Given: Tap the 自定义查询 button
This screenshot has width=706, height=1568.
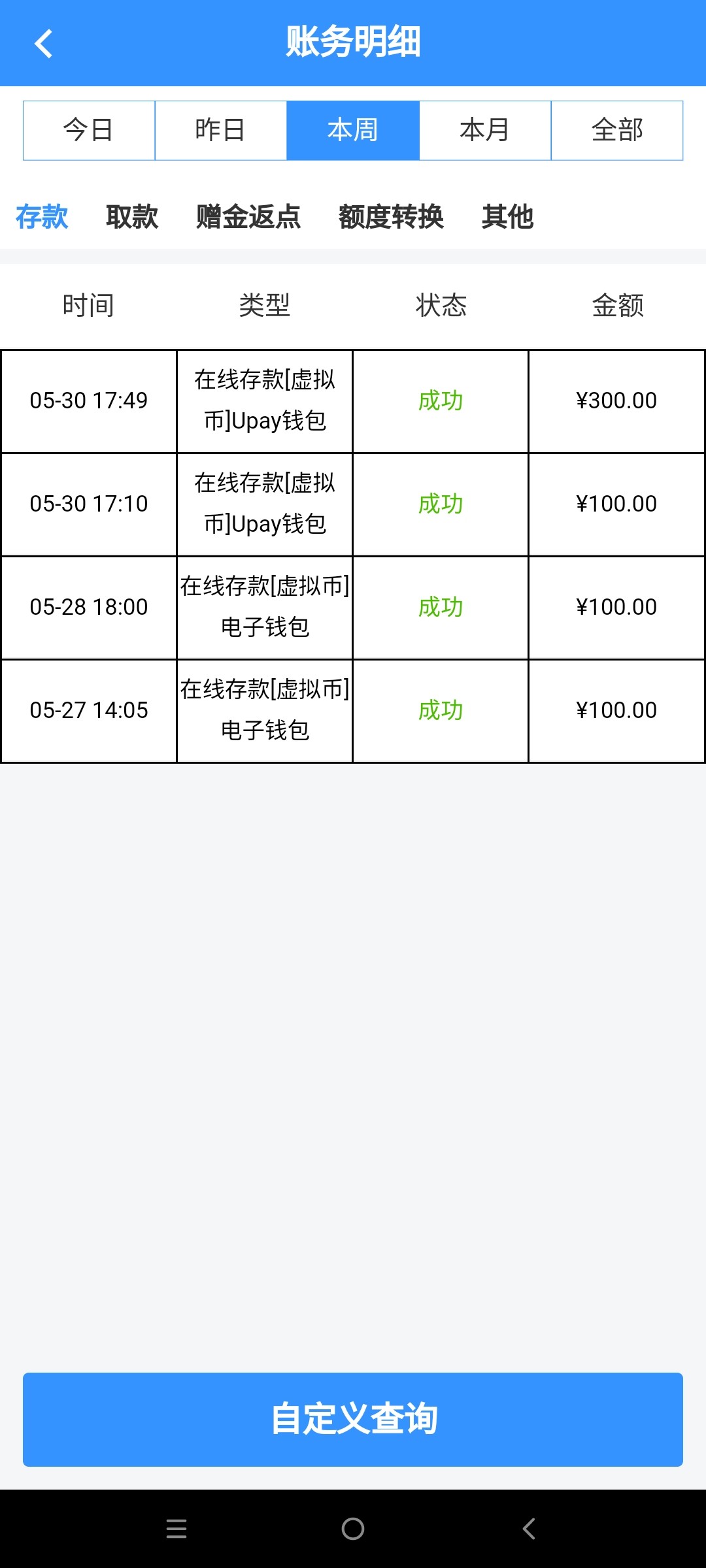Looking at the screenshot, I should pyautogui.click(x=353, y=1419).
